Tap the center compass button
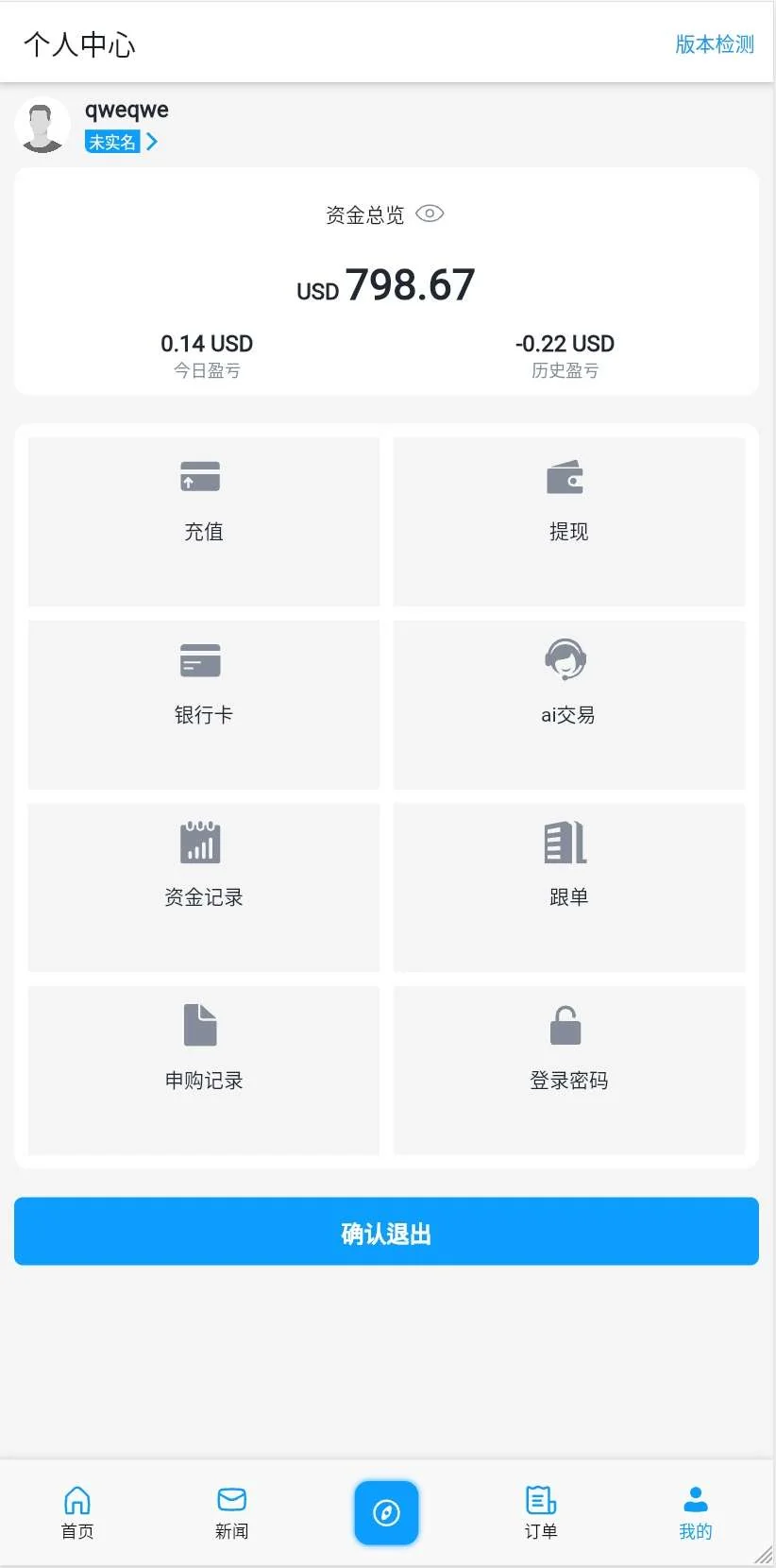 pyautogui.click(x=386, y=1512)
